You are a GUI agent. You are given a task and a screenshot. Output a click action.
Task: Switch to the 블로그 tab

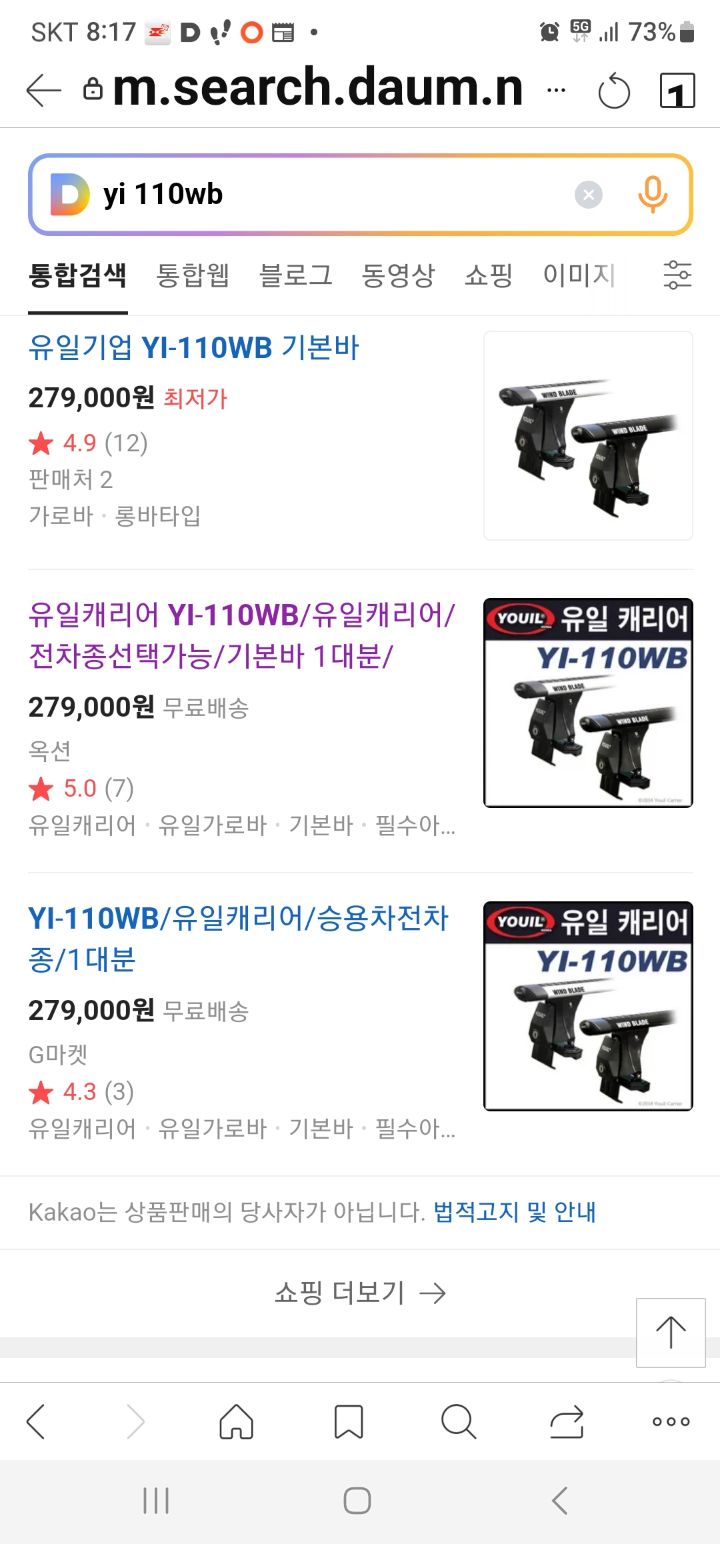(296, 275)
